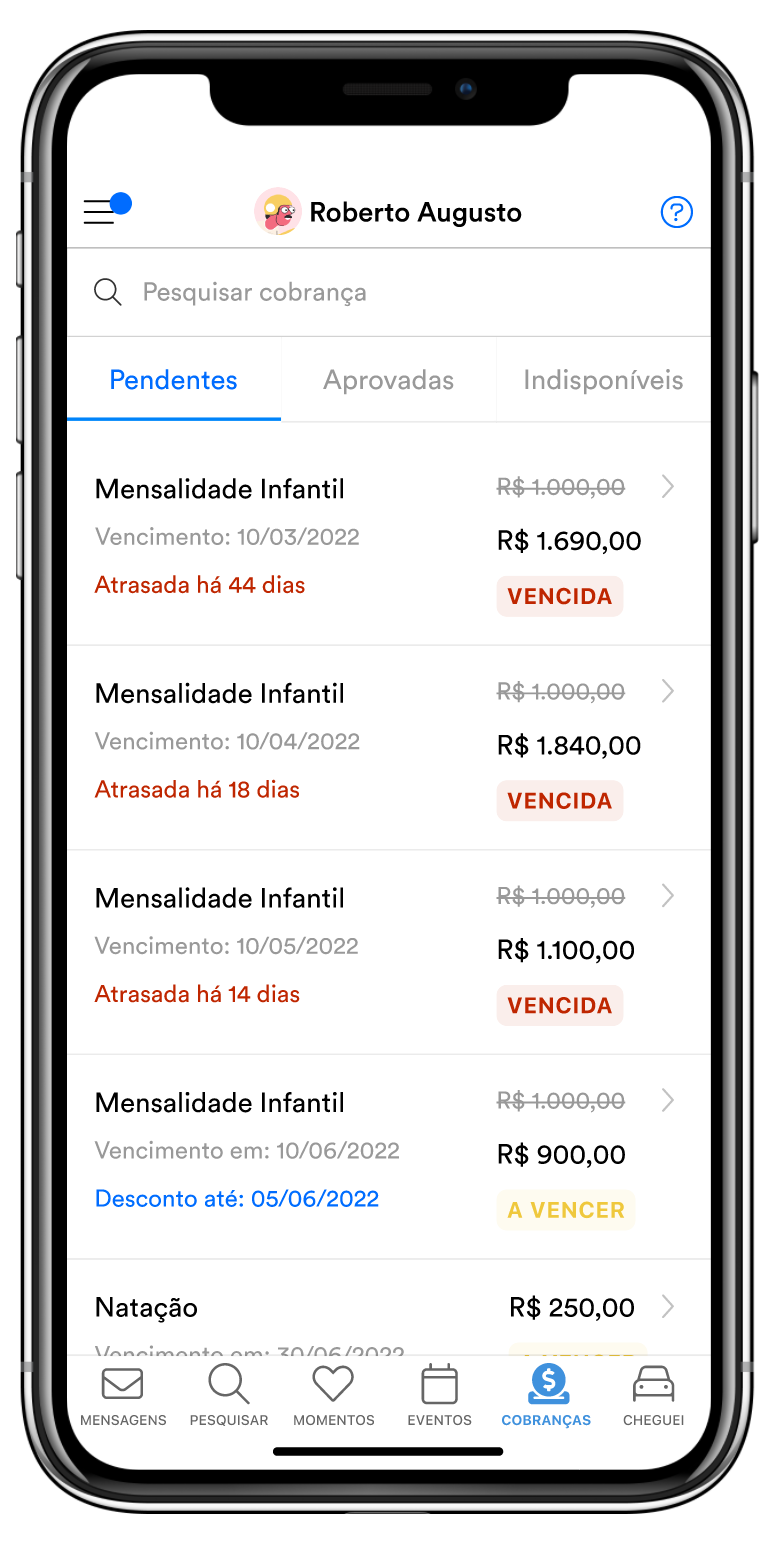Open the Natação charge of R$ 250,00
The image size is (780, 1542).
coord(389,1308)
